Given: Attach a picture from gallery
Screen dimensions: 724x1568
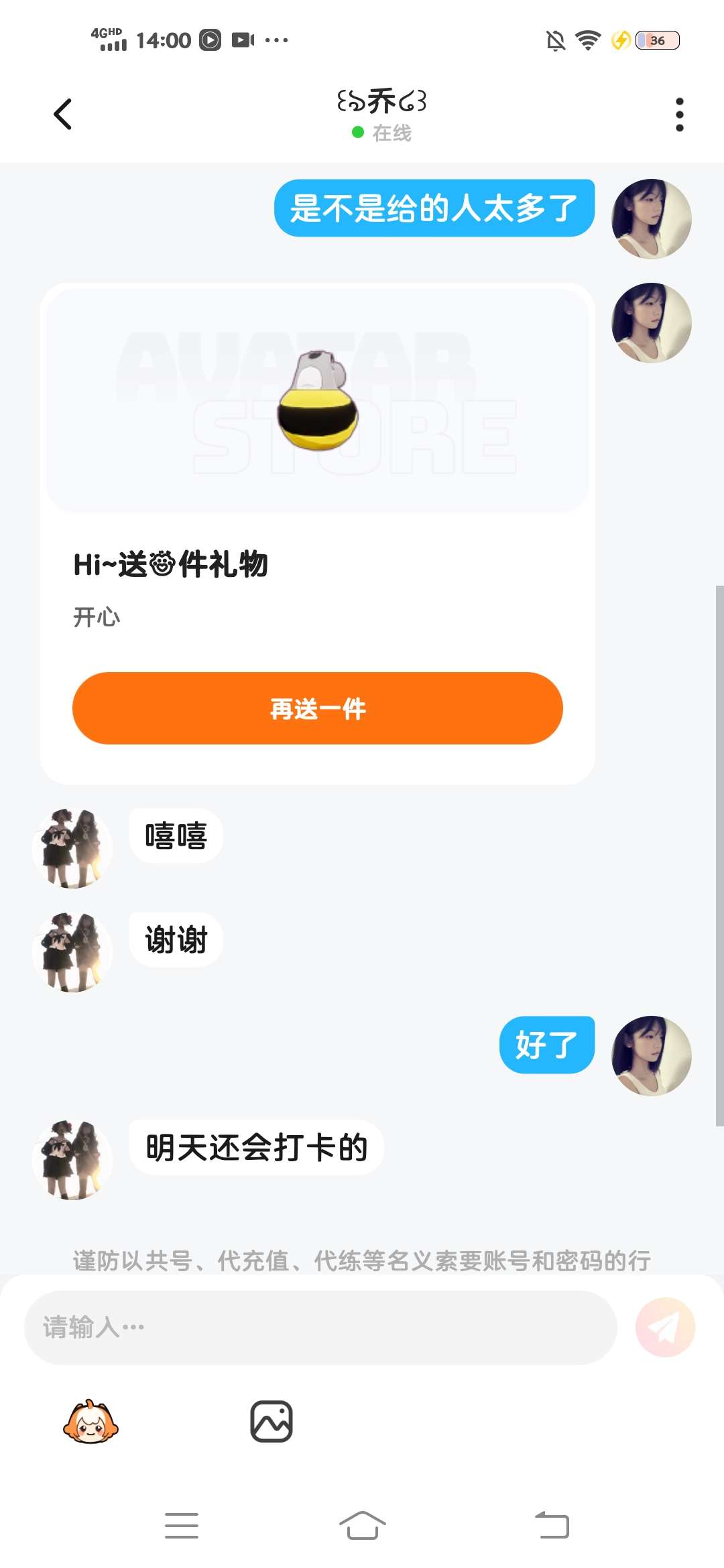Looking at the screenshot, I should click(x=271, y=1421).
